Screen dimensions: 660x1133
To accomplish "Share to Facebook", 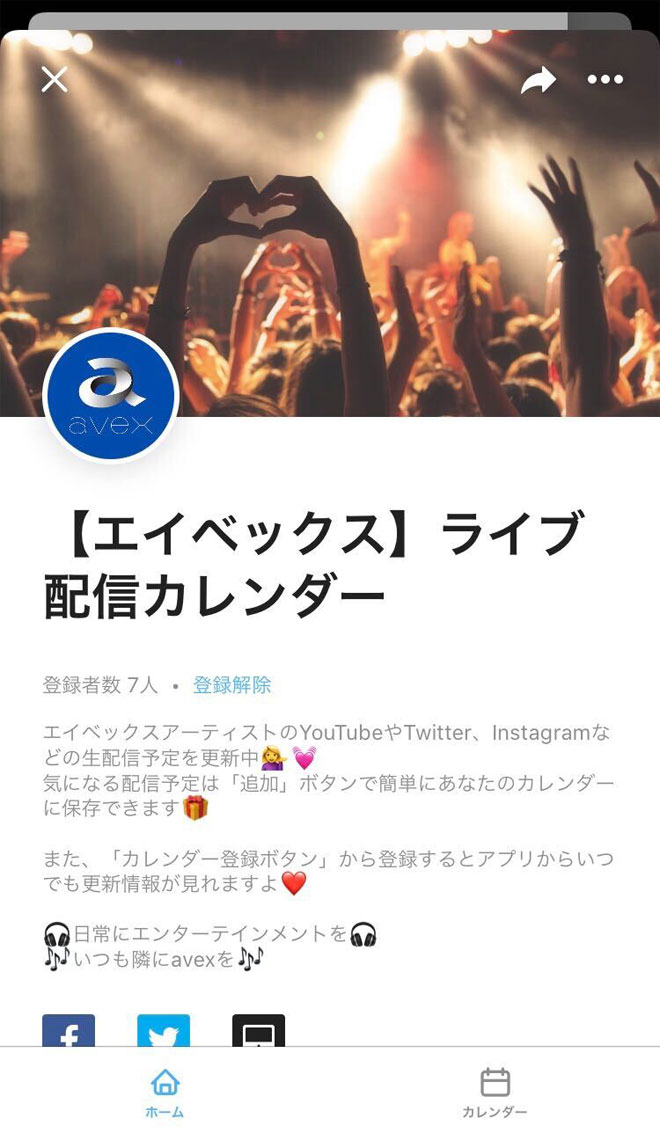I will click(x=68, y=1032).
